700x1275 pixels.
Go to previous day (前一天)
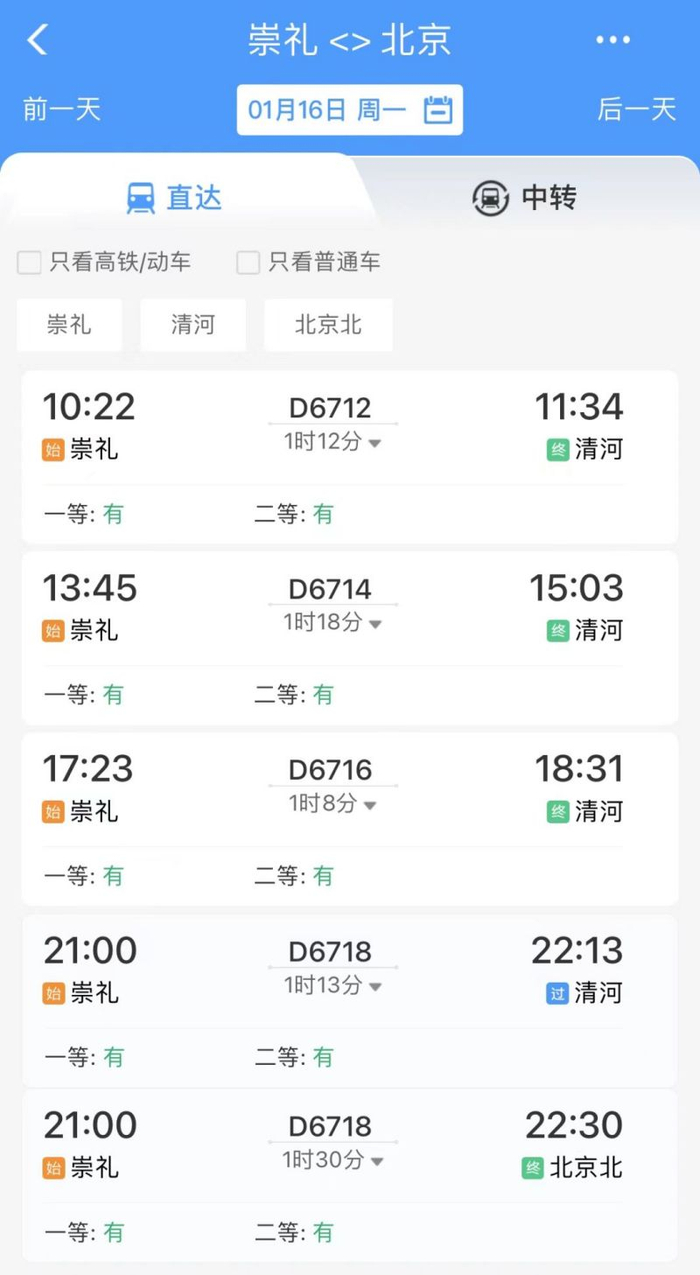click(62, 109)
